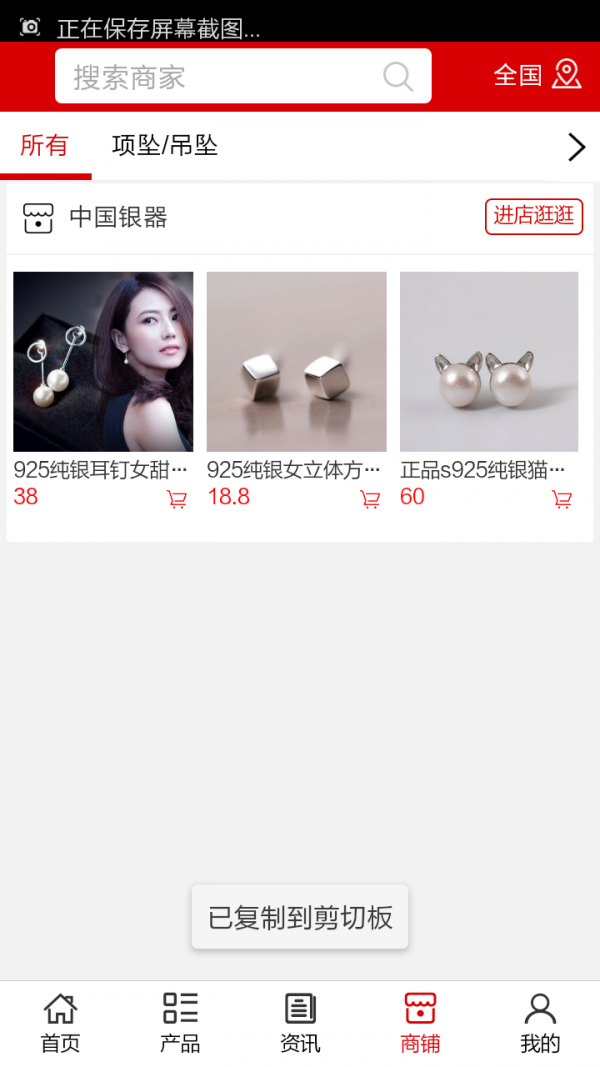Open the 925纯银耳钉女甜 product

point(103,362)
